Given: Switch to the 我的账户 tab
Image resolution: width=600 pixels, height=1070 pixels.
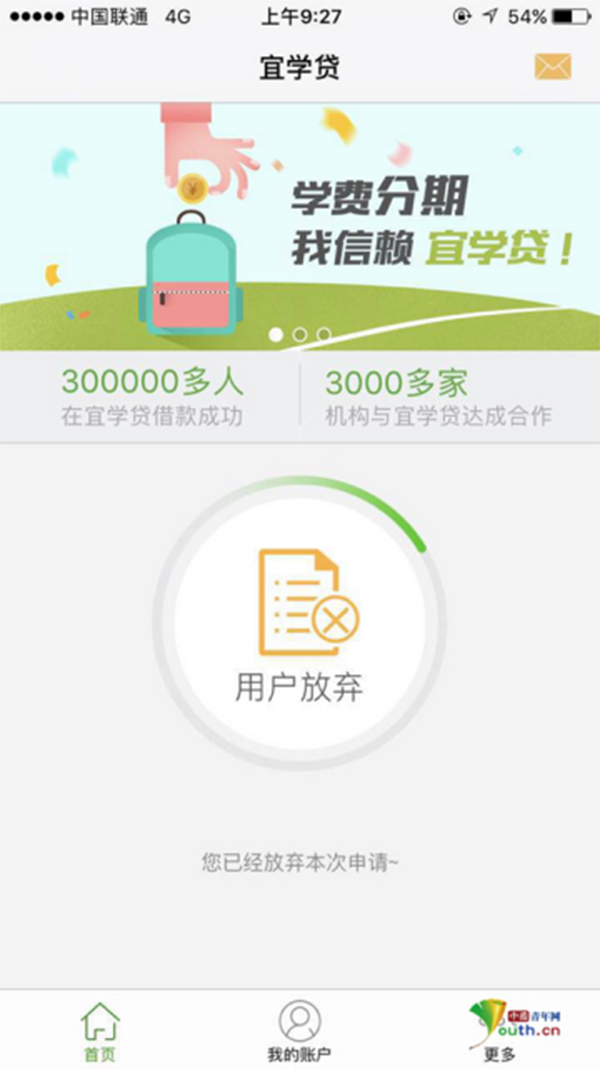Looking at the screenshot, I should coord(300,1032).
